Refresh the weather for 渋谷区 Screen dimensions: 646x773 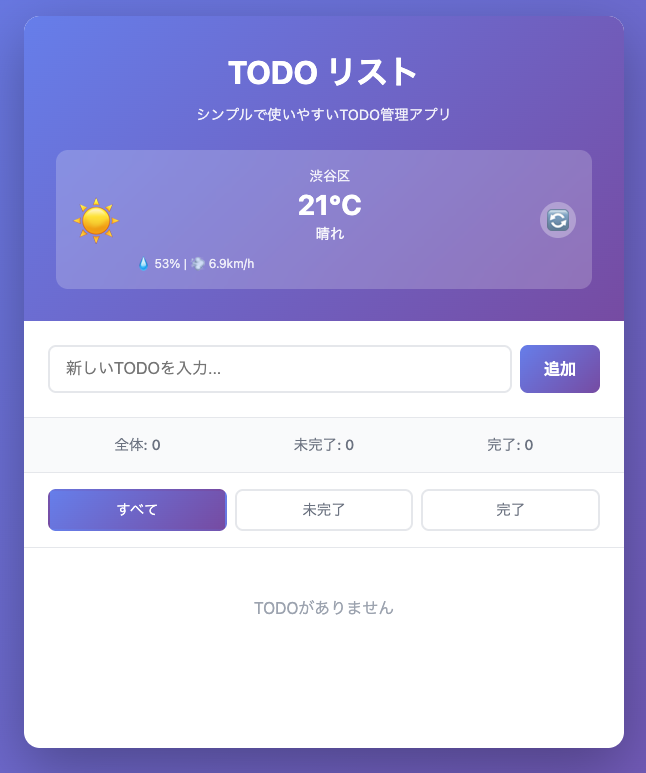click(x=557, y=220)
